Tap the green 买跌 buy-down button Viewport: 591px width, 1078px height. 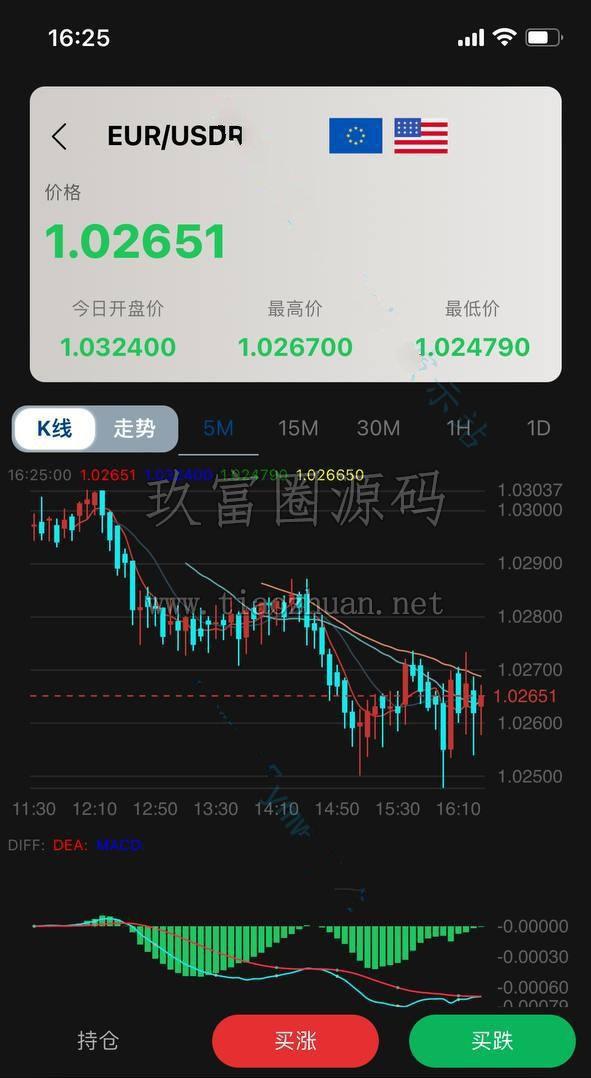pyautogui.click(x=492, y=1040)
